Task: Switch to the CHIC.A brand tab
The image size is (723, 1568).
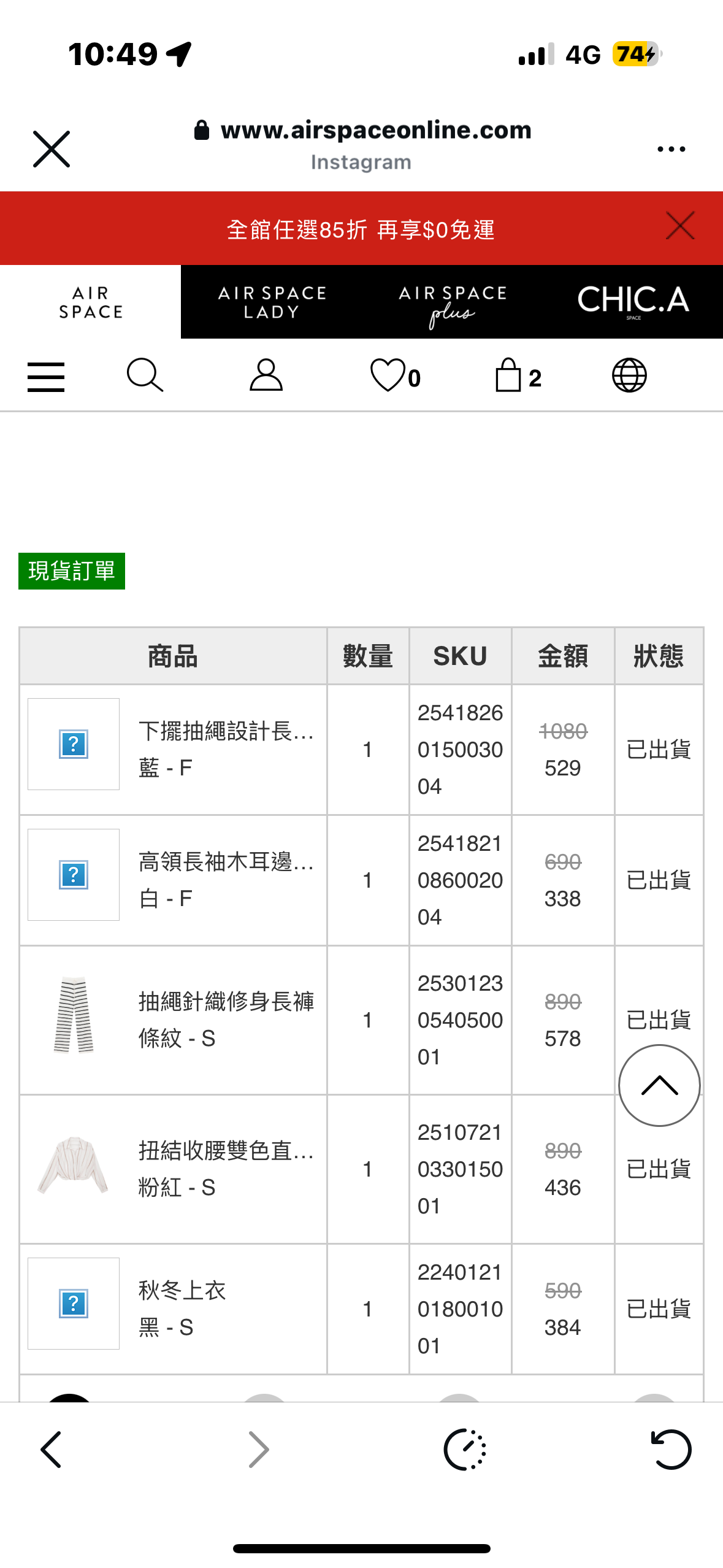Action: (633, 302)
